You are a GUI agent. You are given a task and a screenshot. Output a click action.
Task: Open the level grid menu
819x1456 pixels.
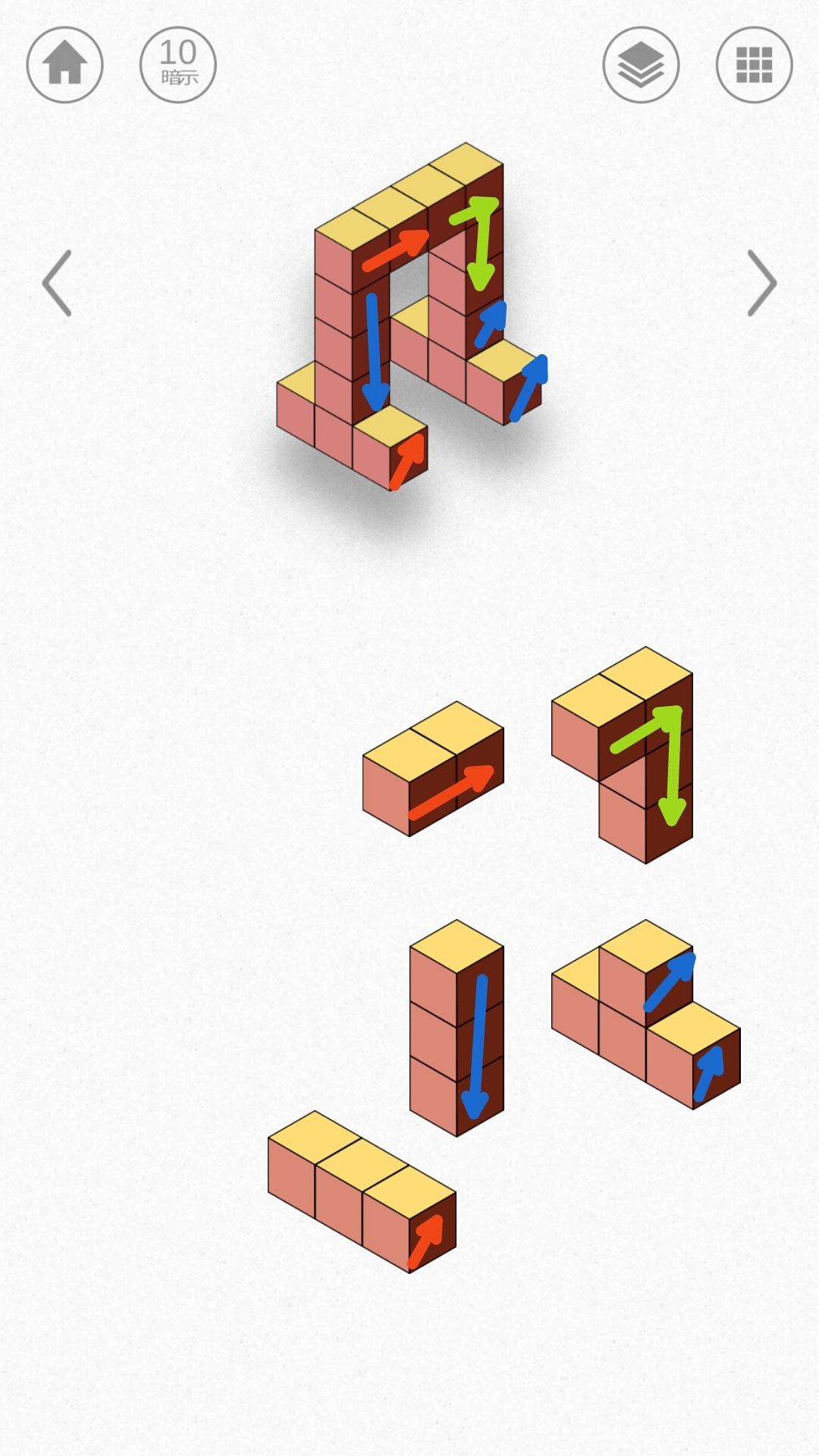pos(754,64)
